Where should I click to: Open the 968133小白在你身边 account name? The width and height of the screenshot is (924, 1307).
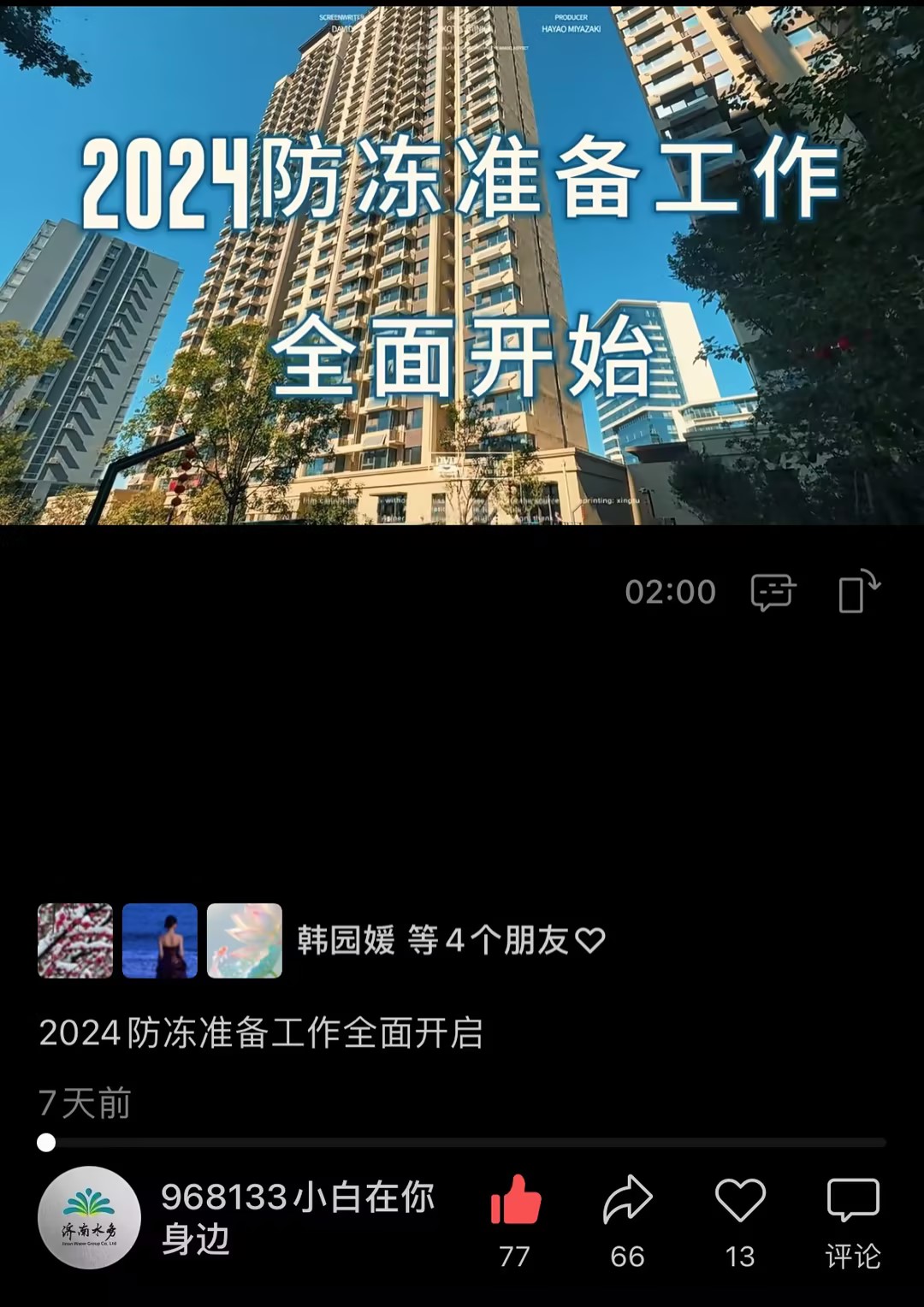(x=298, y=1217)
